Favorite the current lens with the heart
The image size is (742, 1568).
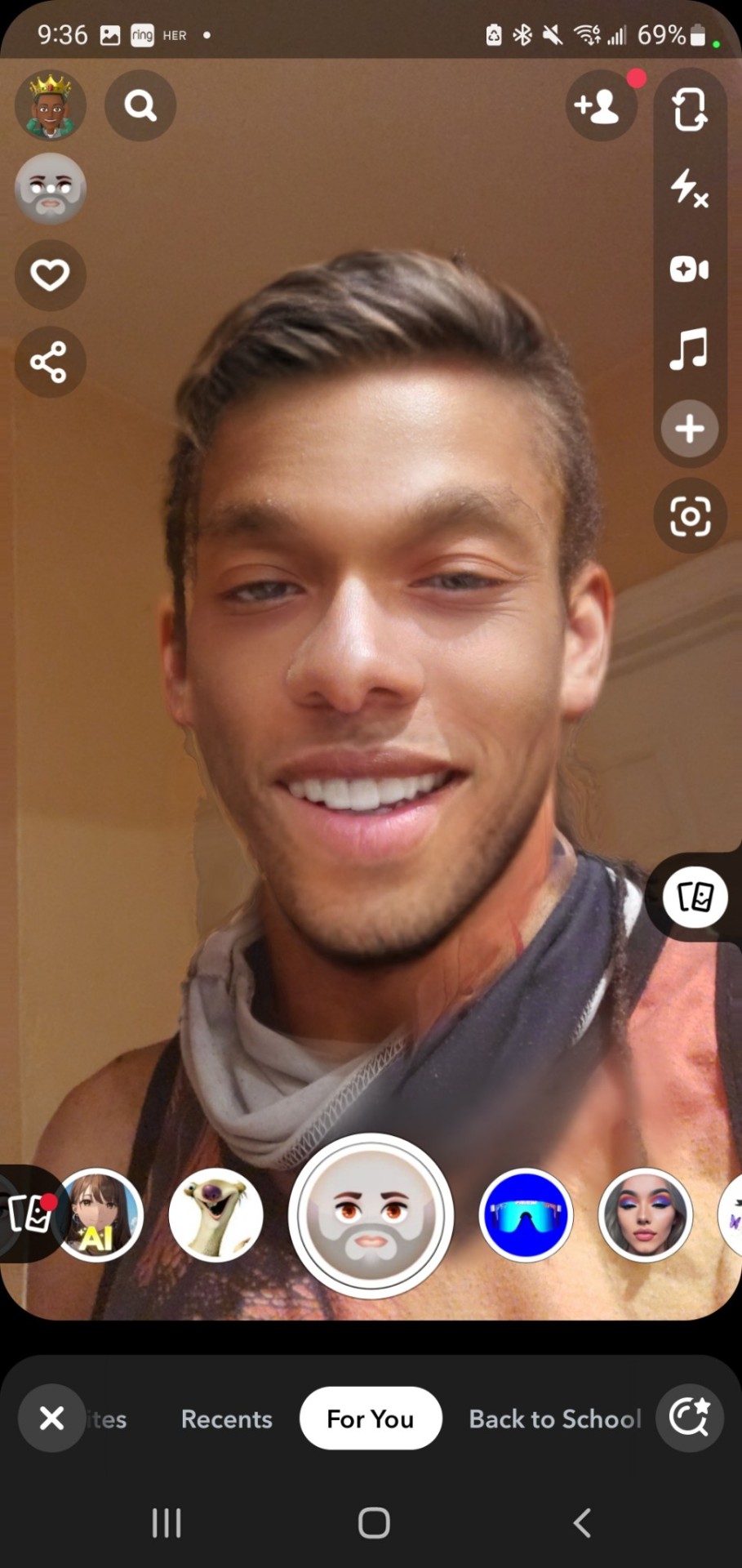[x=50, y=275]
